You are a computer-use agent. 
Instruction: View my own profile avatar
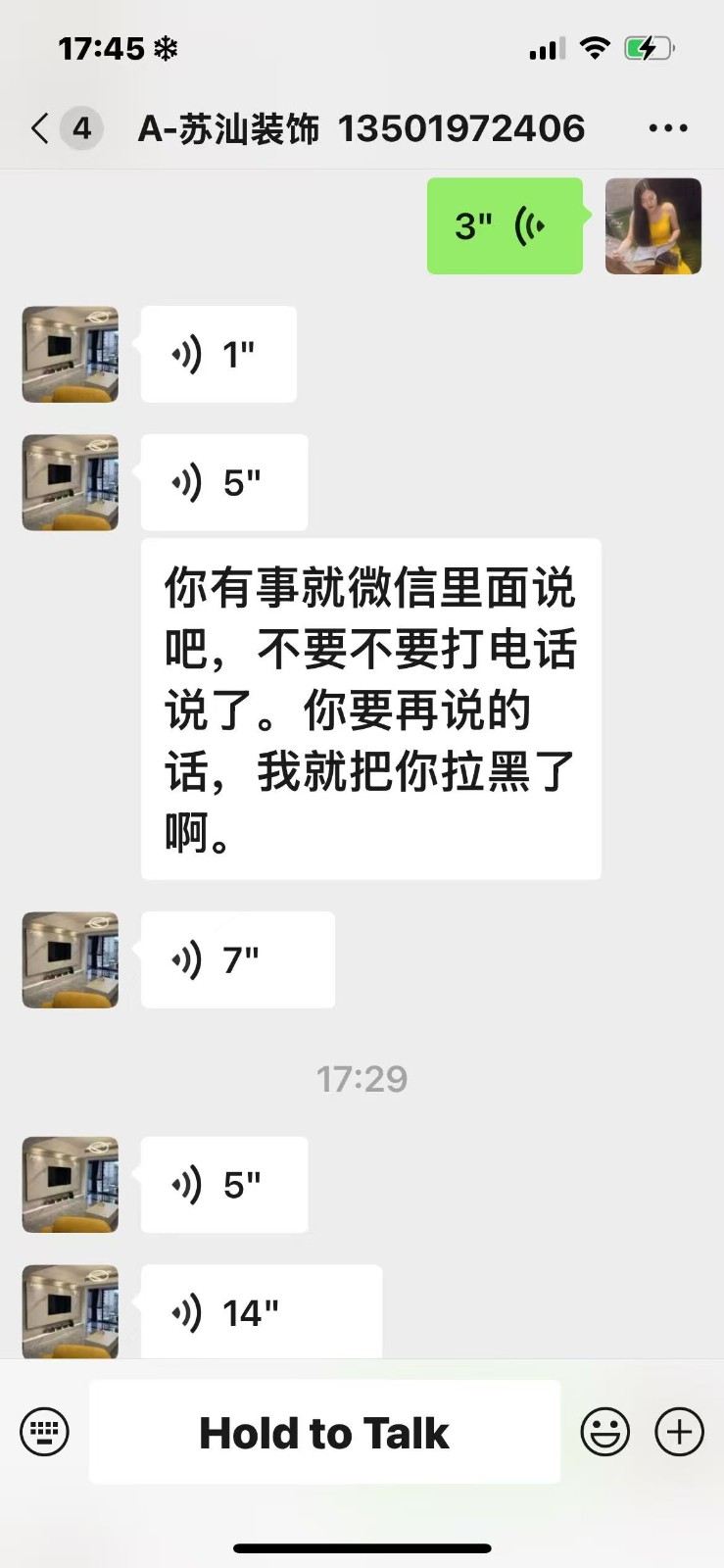click(x=653, y=226)
